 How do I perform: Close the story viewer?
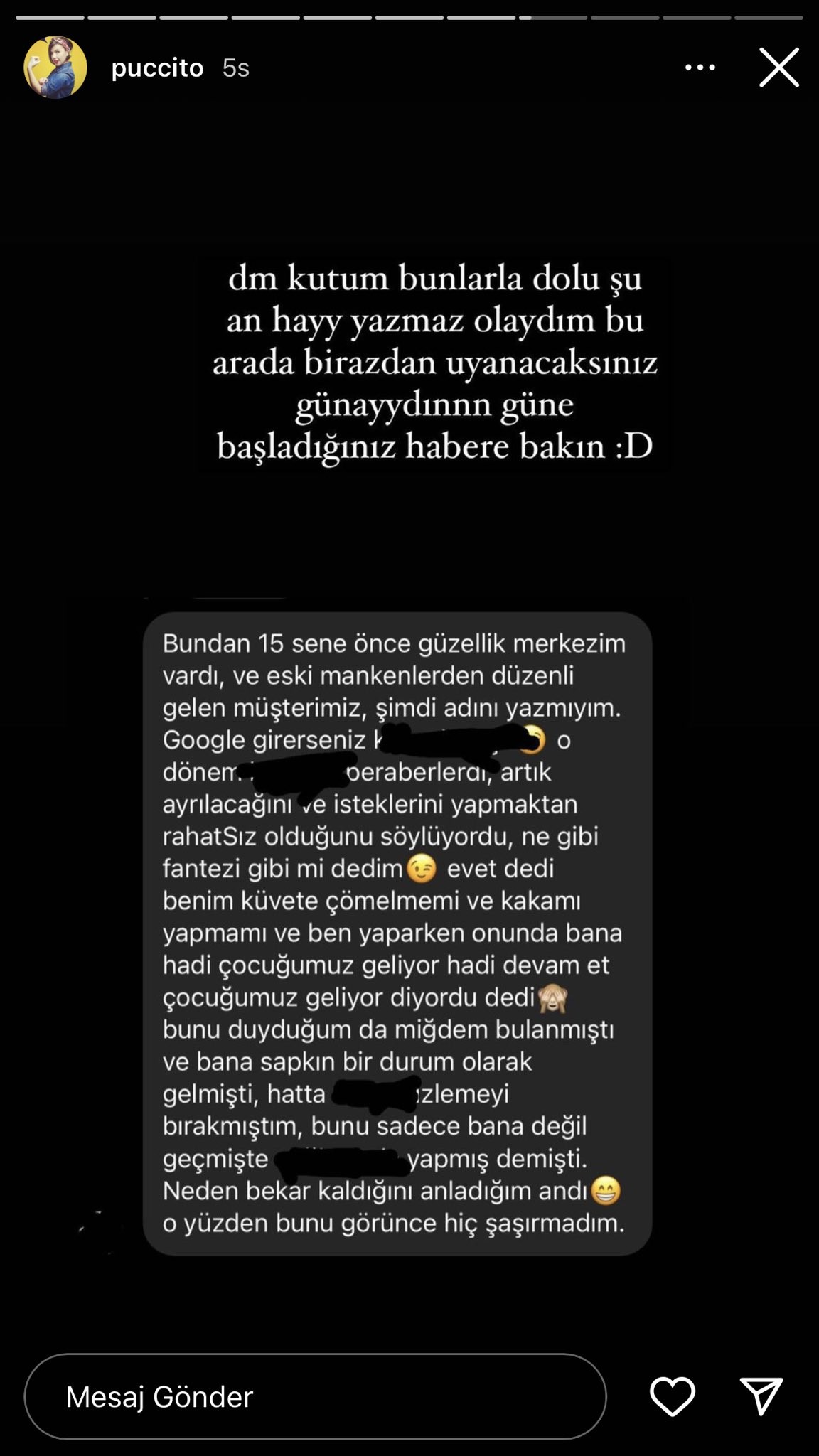tap(779, 68)
